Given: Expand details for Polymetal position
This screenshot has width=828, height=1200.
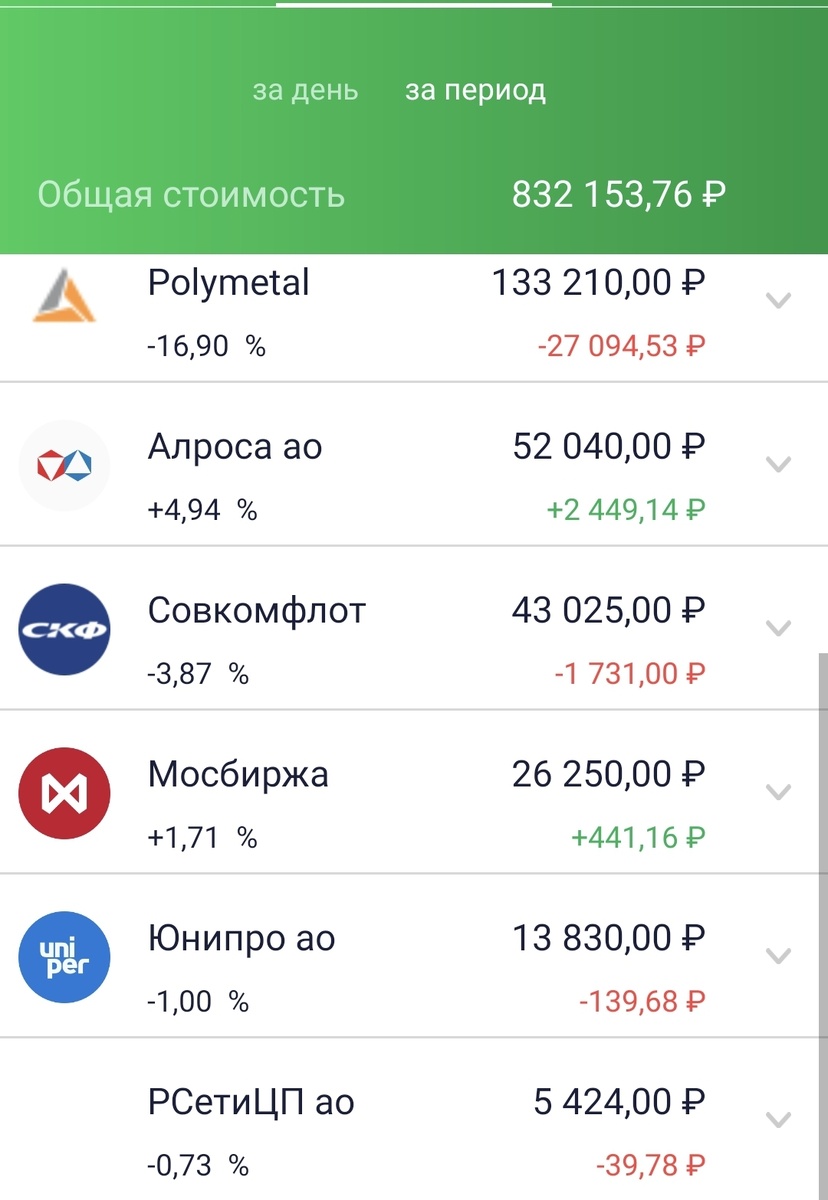Looking at the screenshot, I should coord(778,300).
